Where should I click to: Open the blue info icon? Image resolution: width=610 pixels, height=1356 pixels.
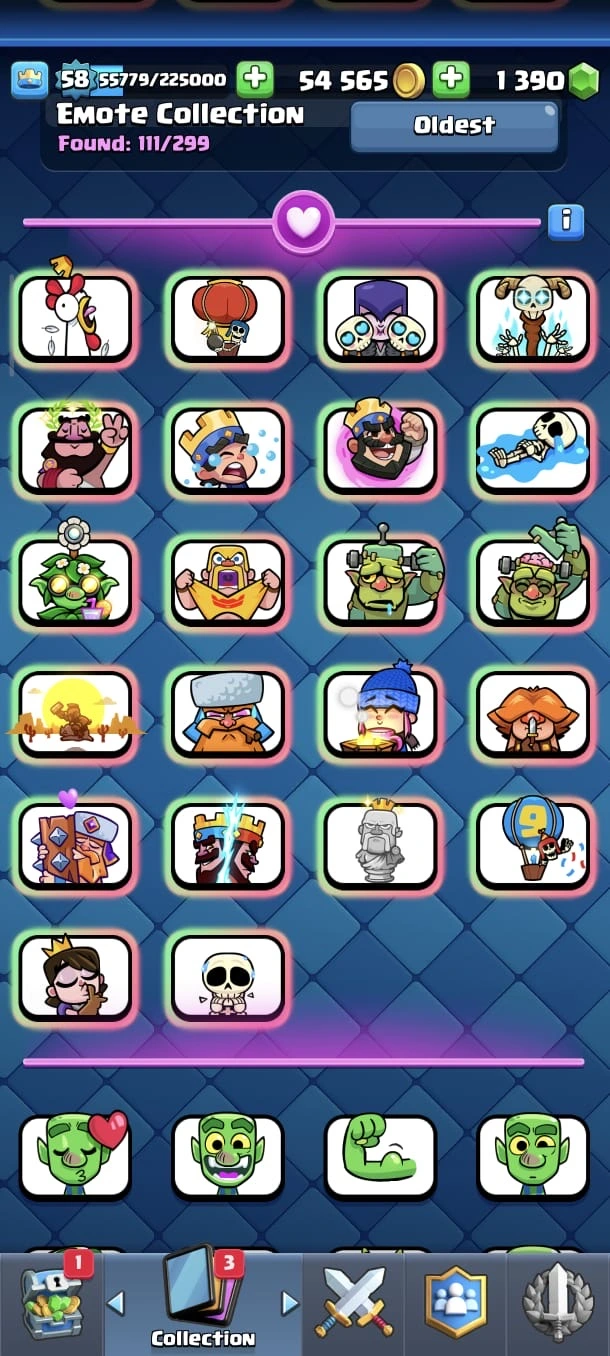565,221
